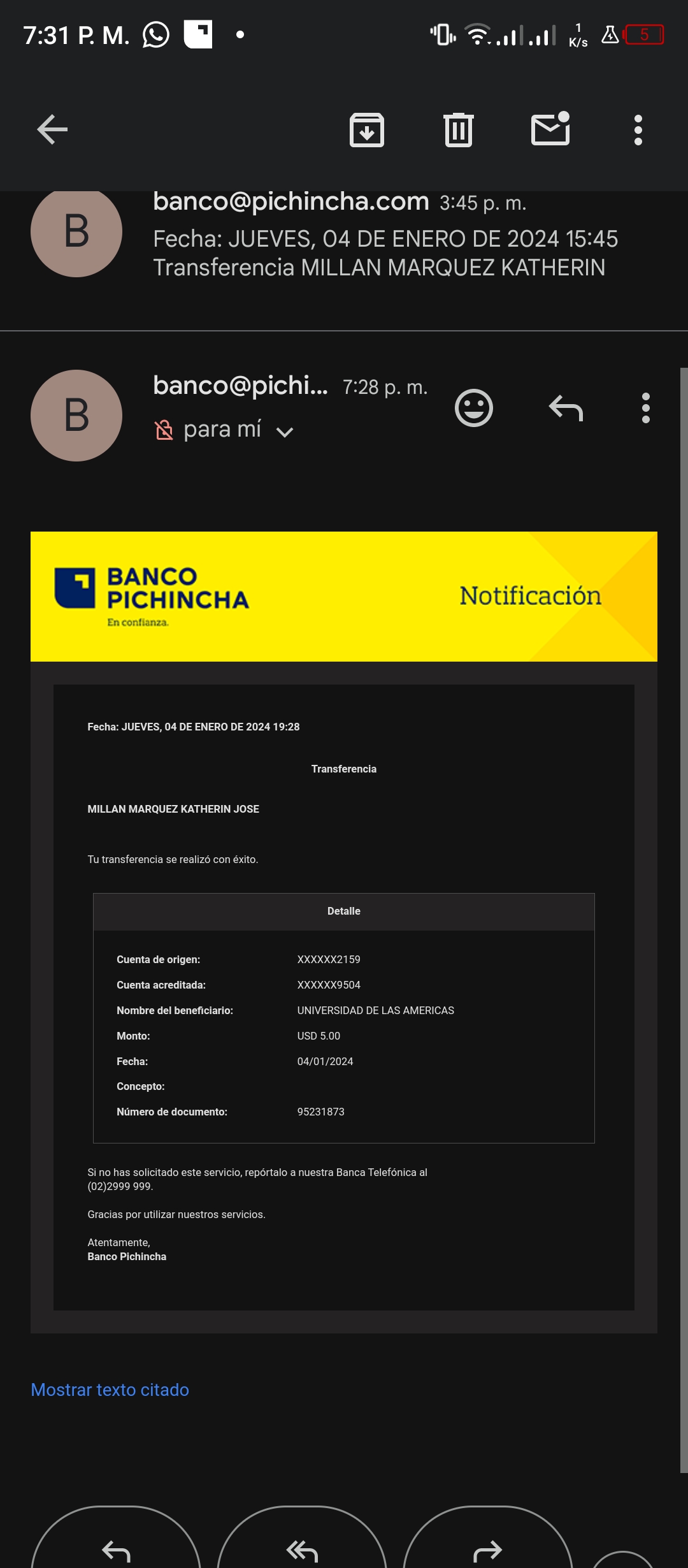This screenshot has width=688, height=1568.
Task: Go back to the inbox
Action: (x=52, y=130)
